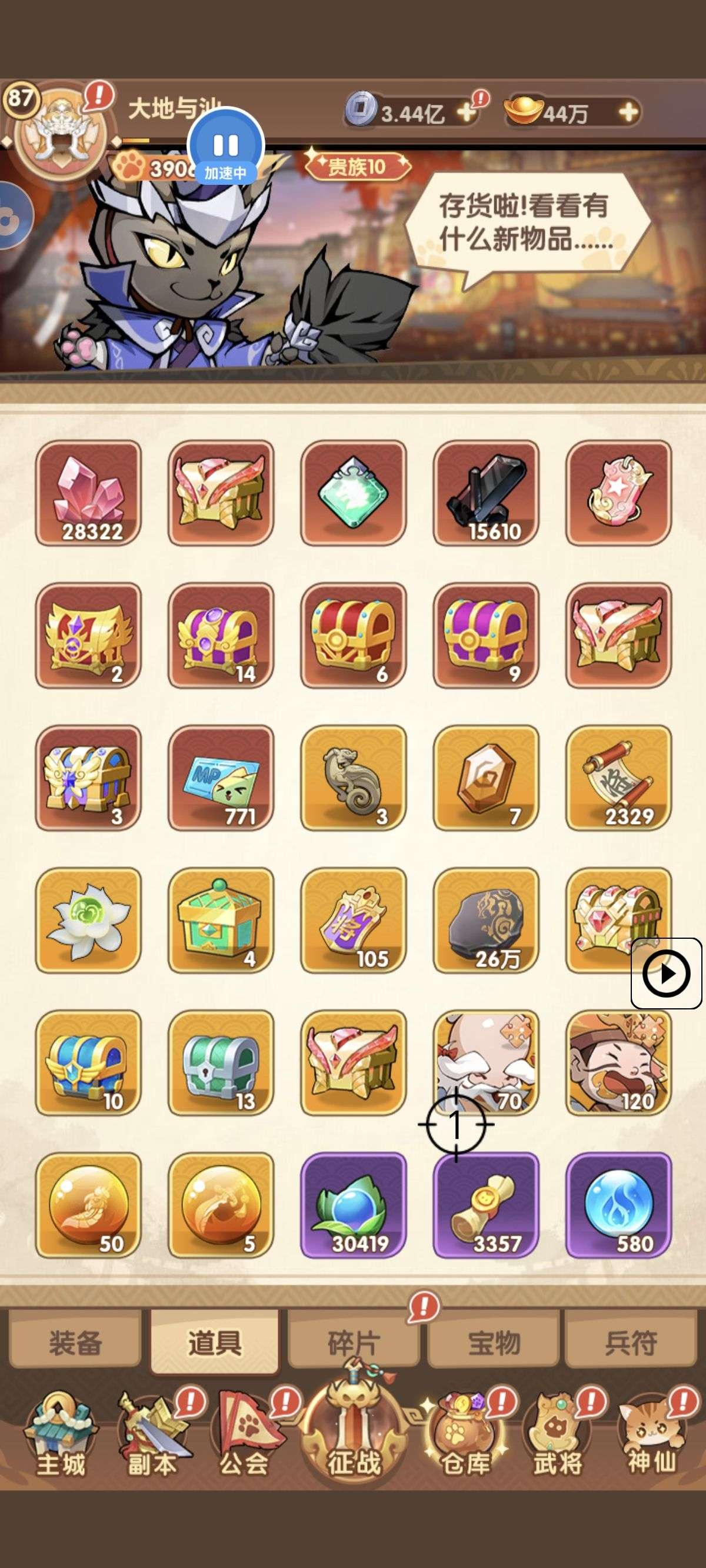The height and width of the screenshot is (1568, 706).
Task: Select the MP ticket item with 771
Action: 221,778
